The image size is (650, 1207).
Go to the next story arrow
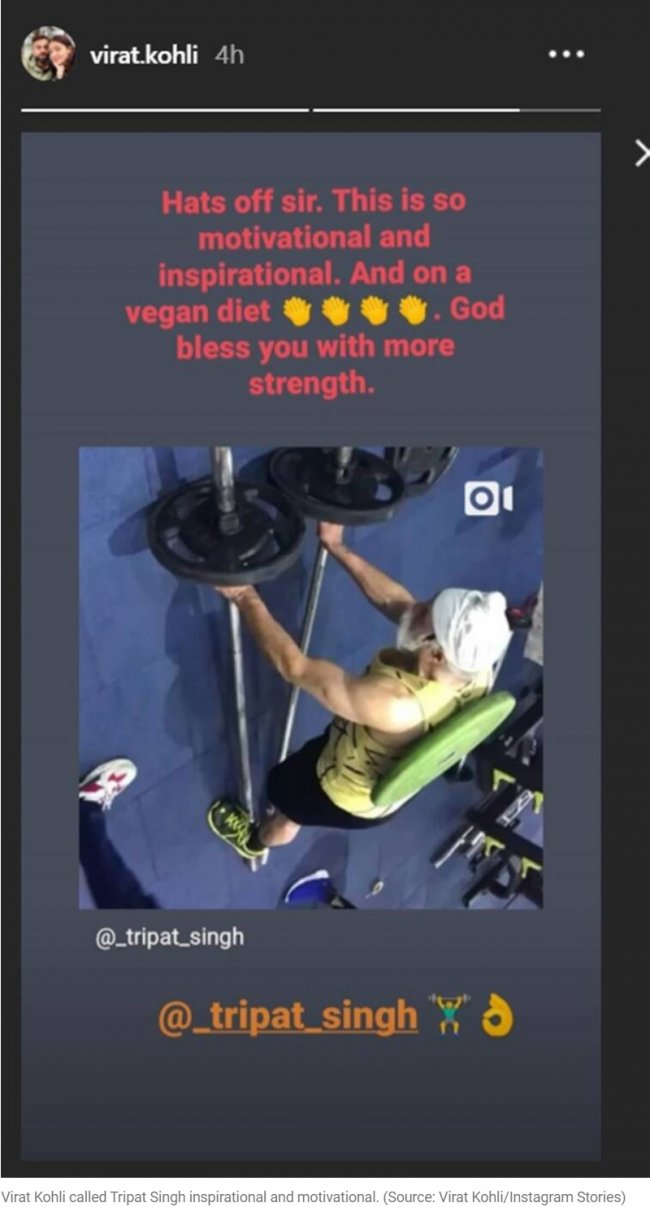[x=642, y=153]
